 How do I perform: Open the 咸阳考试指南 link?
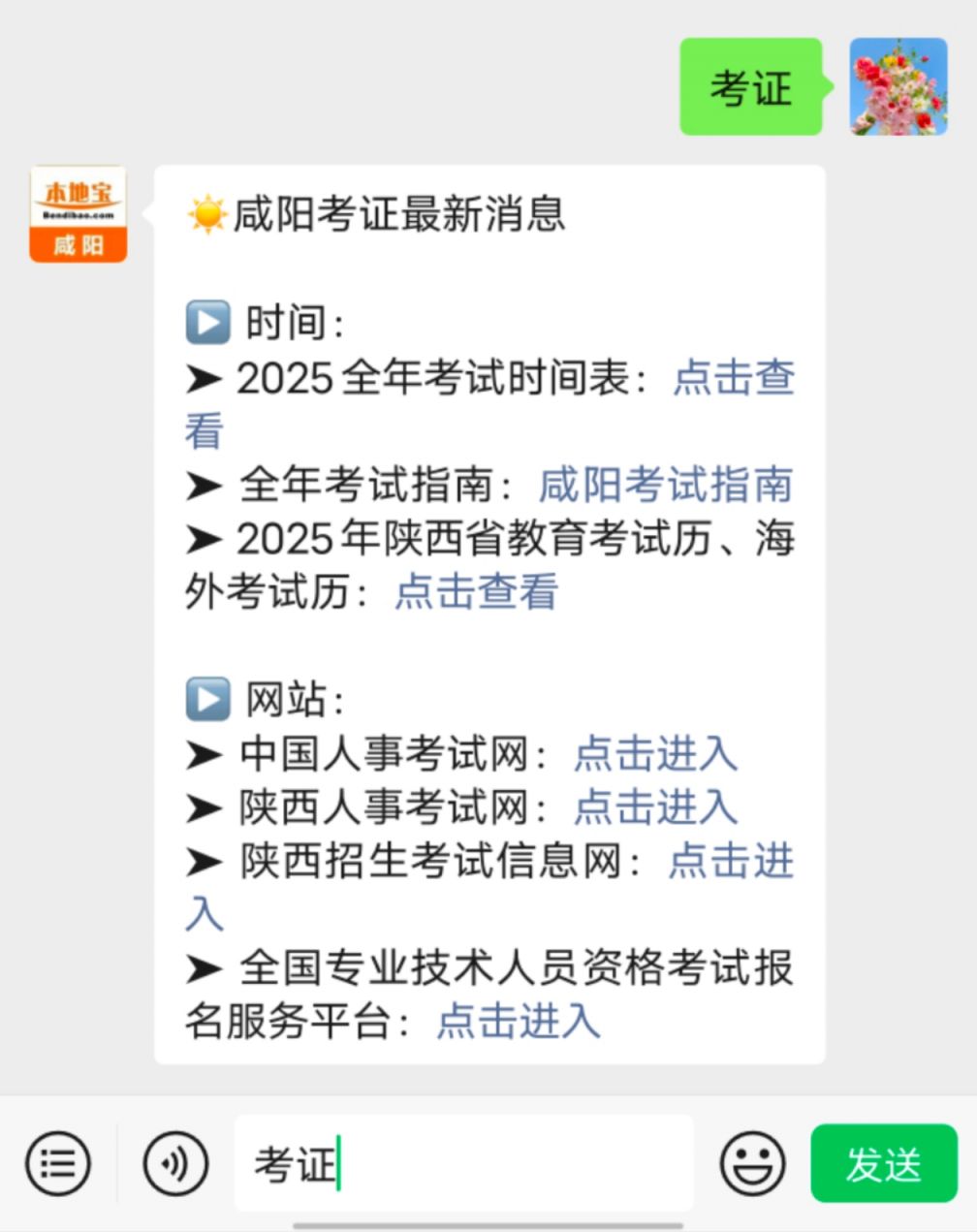(x=665, y=485)
